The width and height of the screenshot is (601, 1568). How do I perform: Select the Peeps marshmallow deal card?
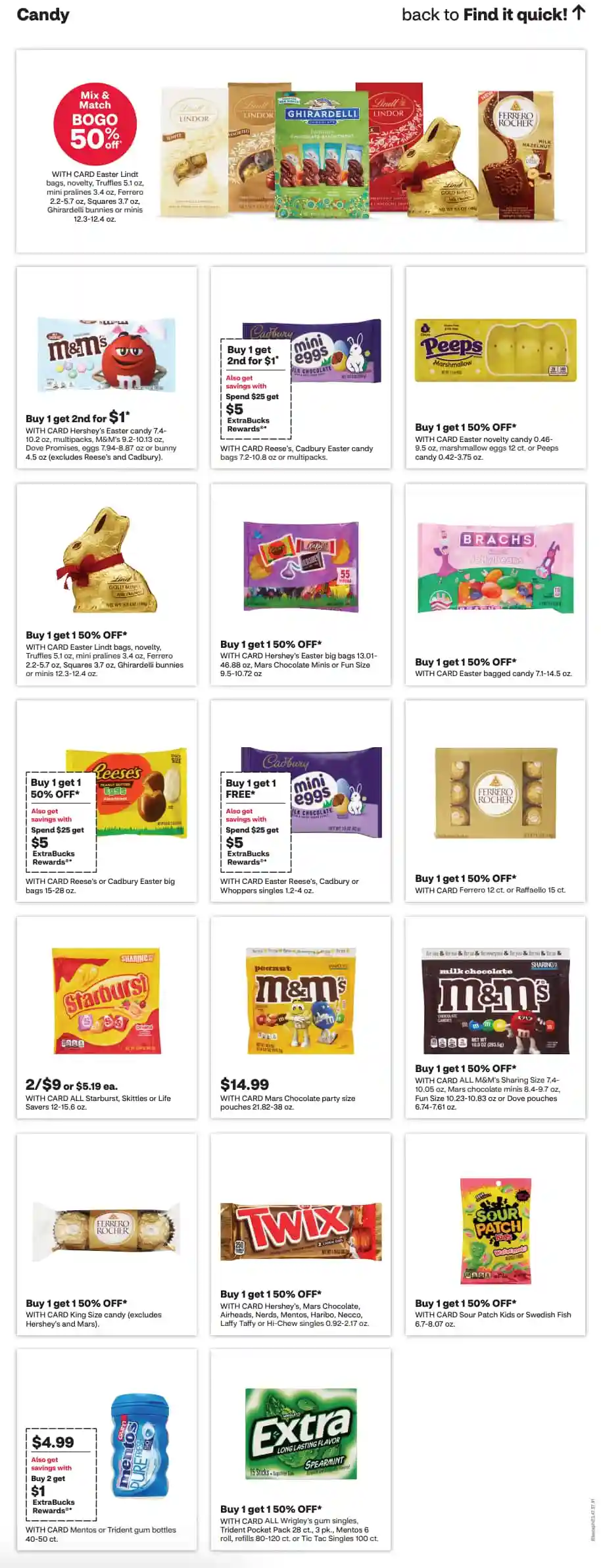point(495,368)
